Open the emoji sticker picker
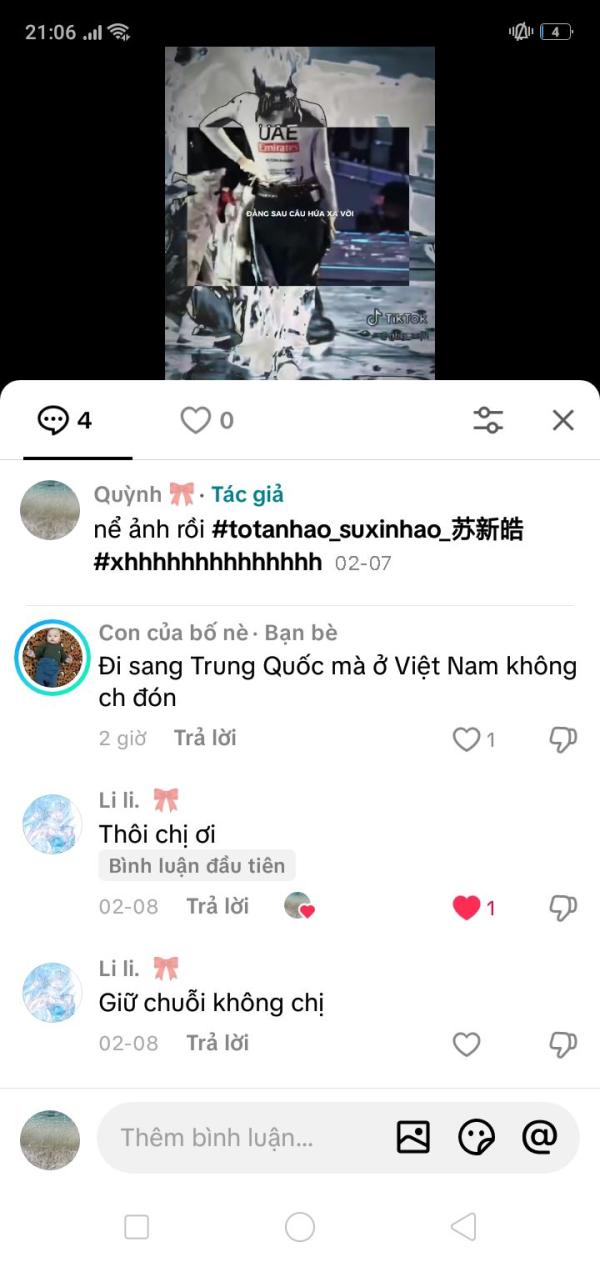 [476, 1137]
